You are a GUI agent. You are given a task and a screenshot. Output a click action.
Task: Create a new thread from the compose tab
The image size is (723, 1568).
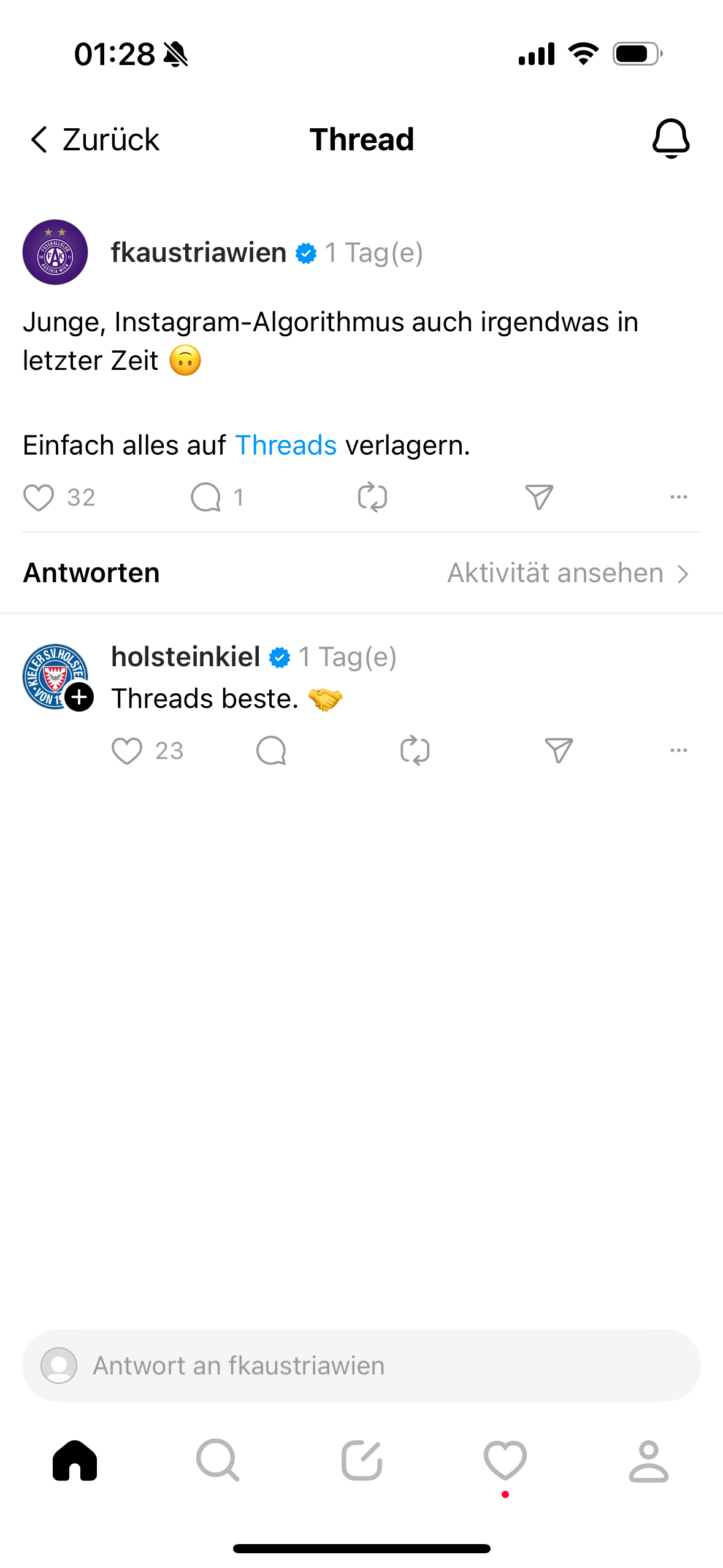[x=362, y=1461]
